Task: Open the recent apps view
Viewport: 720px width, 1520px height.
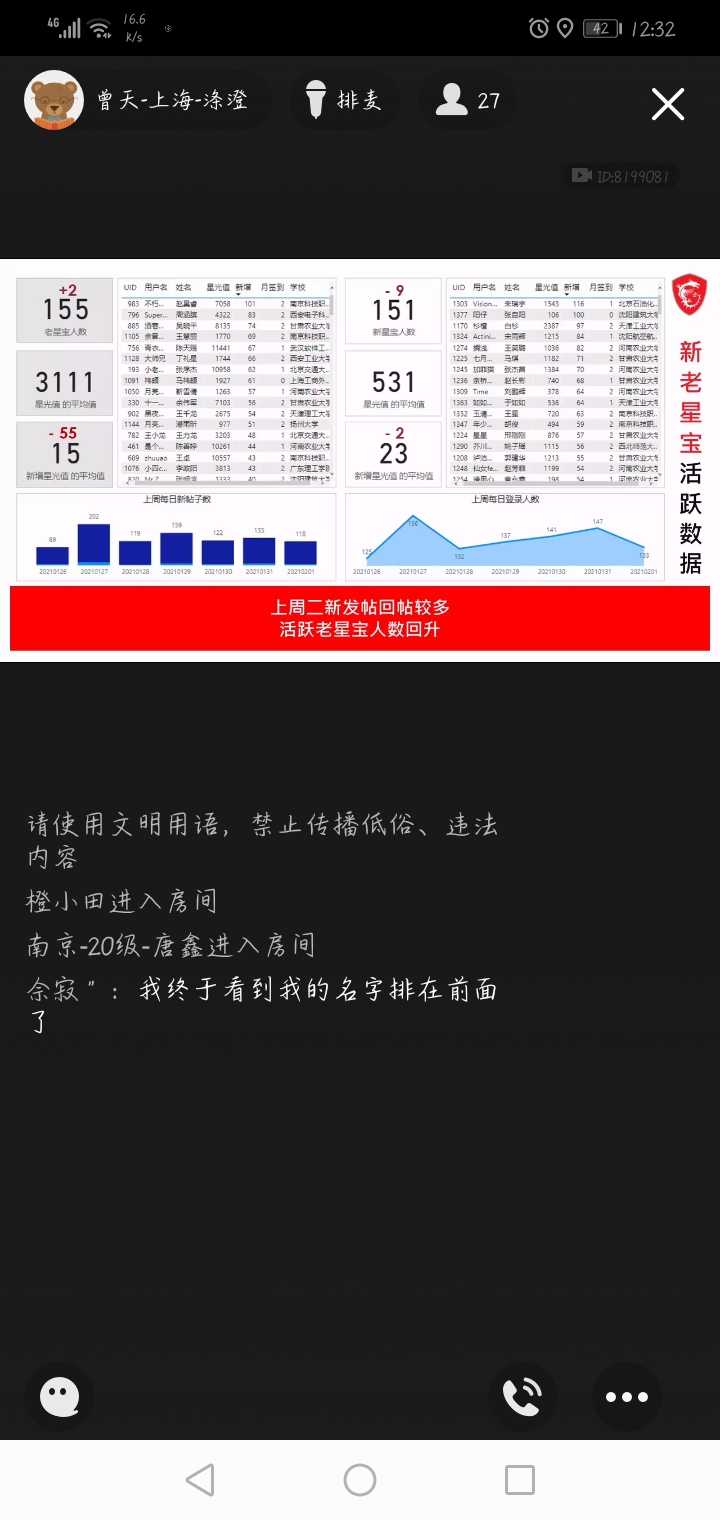Action: coord(519,1480)
